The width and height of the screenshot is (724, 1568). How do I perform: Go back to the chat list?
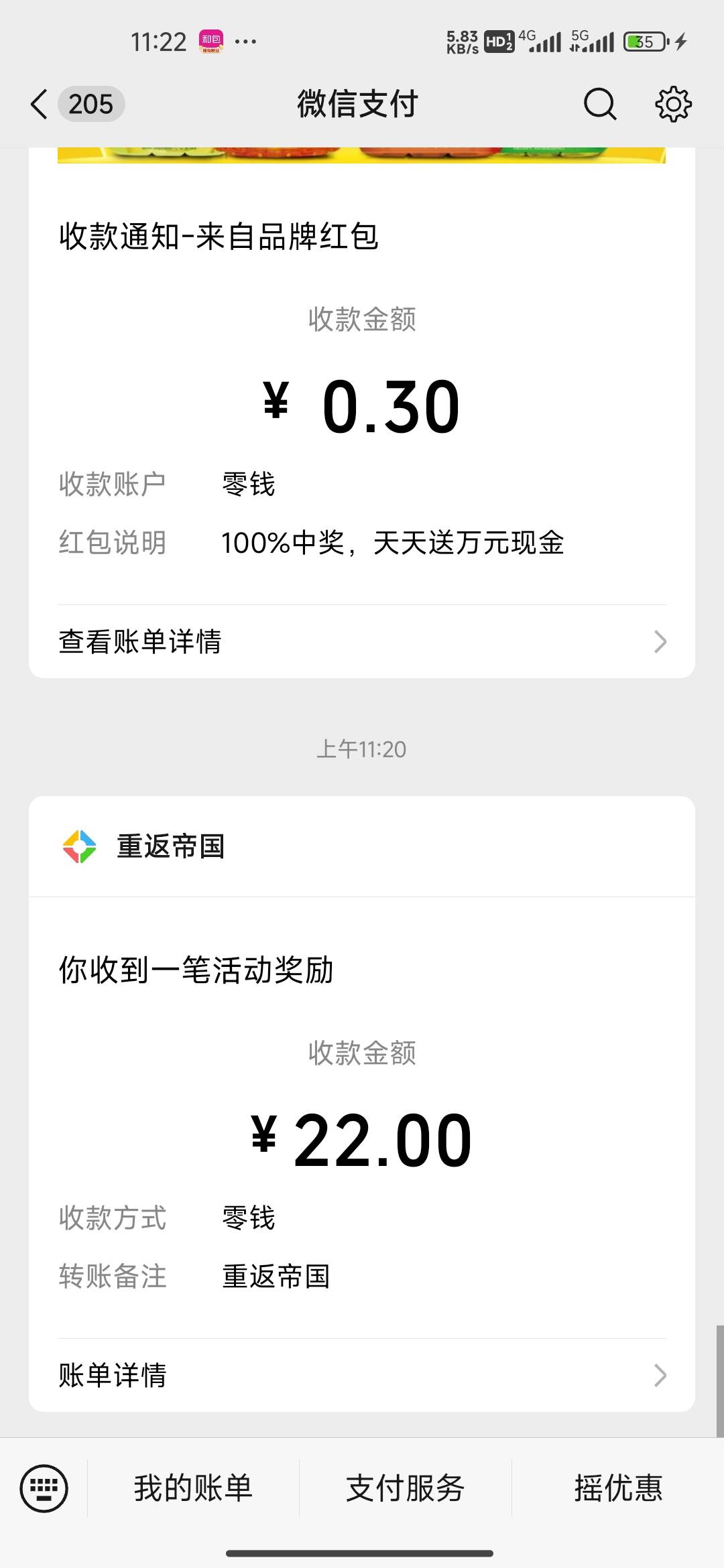(x=40, y=105)
